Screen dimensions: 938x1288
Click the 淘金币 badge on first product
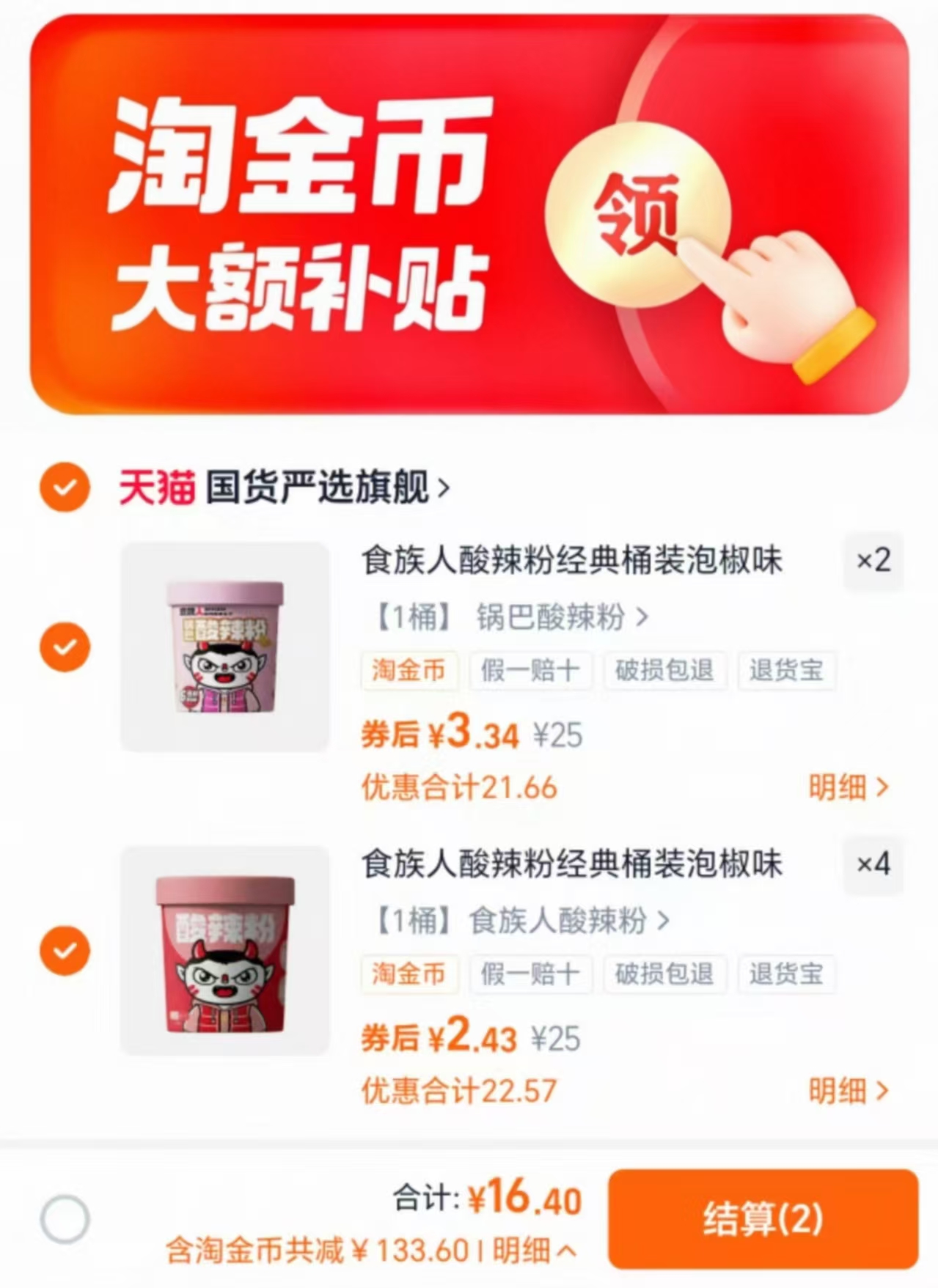[409, 672]
